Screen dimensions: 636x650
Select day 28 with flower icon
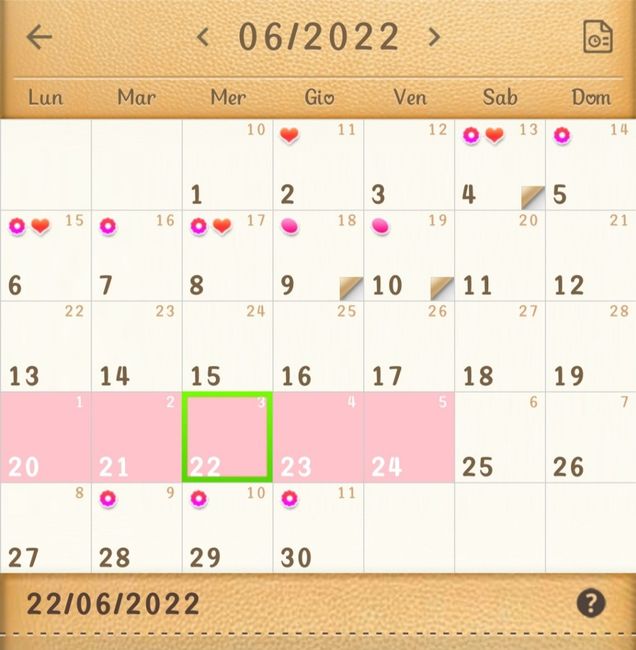[x=136, y=528]
